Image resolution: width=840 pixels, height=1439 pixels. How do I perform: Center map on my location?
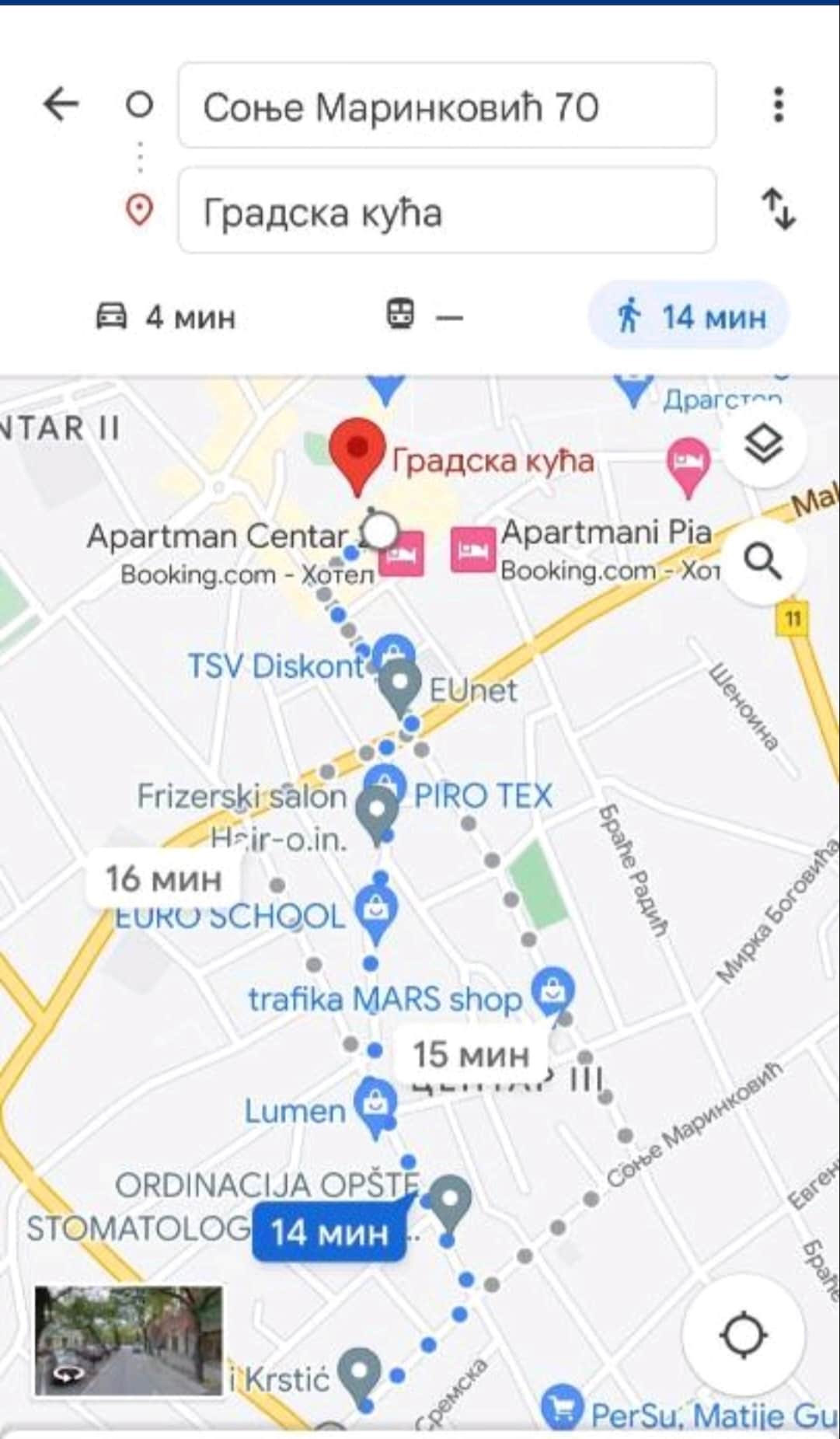coord(744,1336)
